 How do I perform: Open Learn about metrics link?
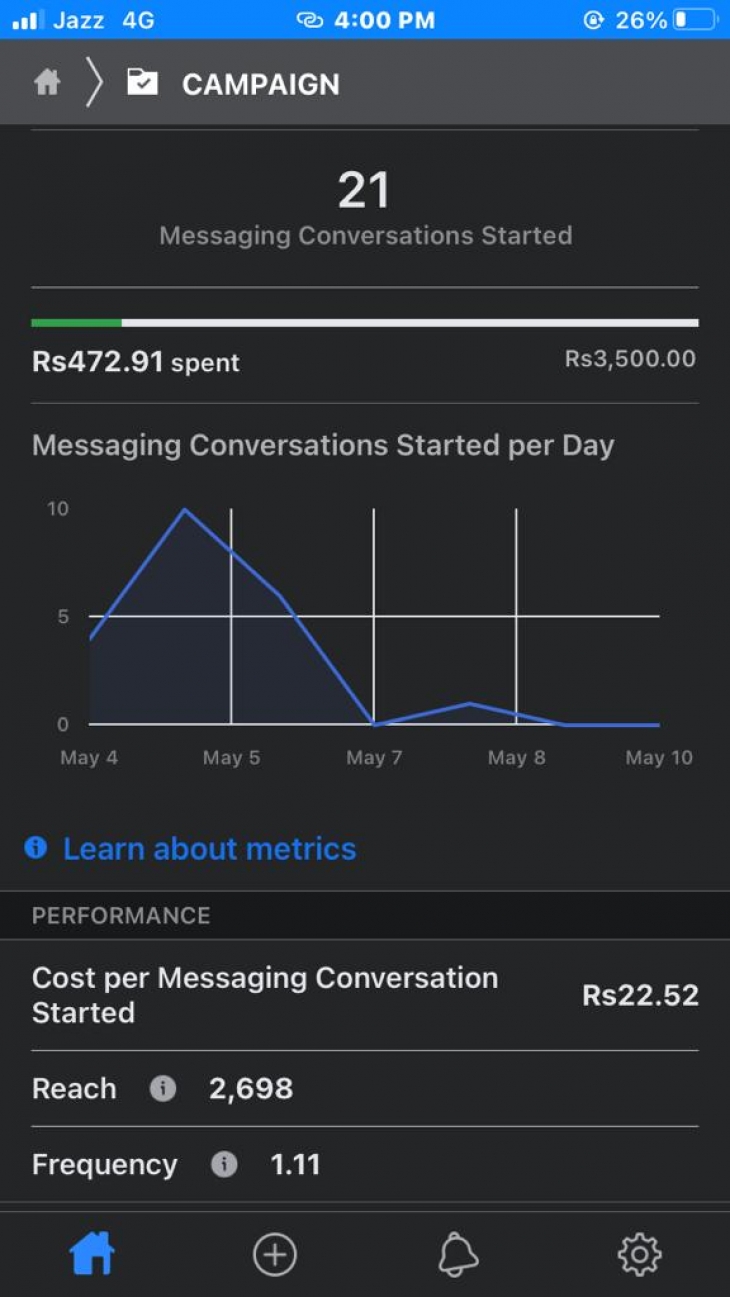190,849
